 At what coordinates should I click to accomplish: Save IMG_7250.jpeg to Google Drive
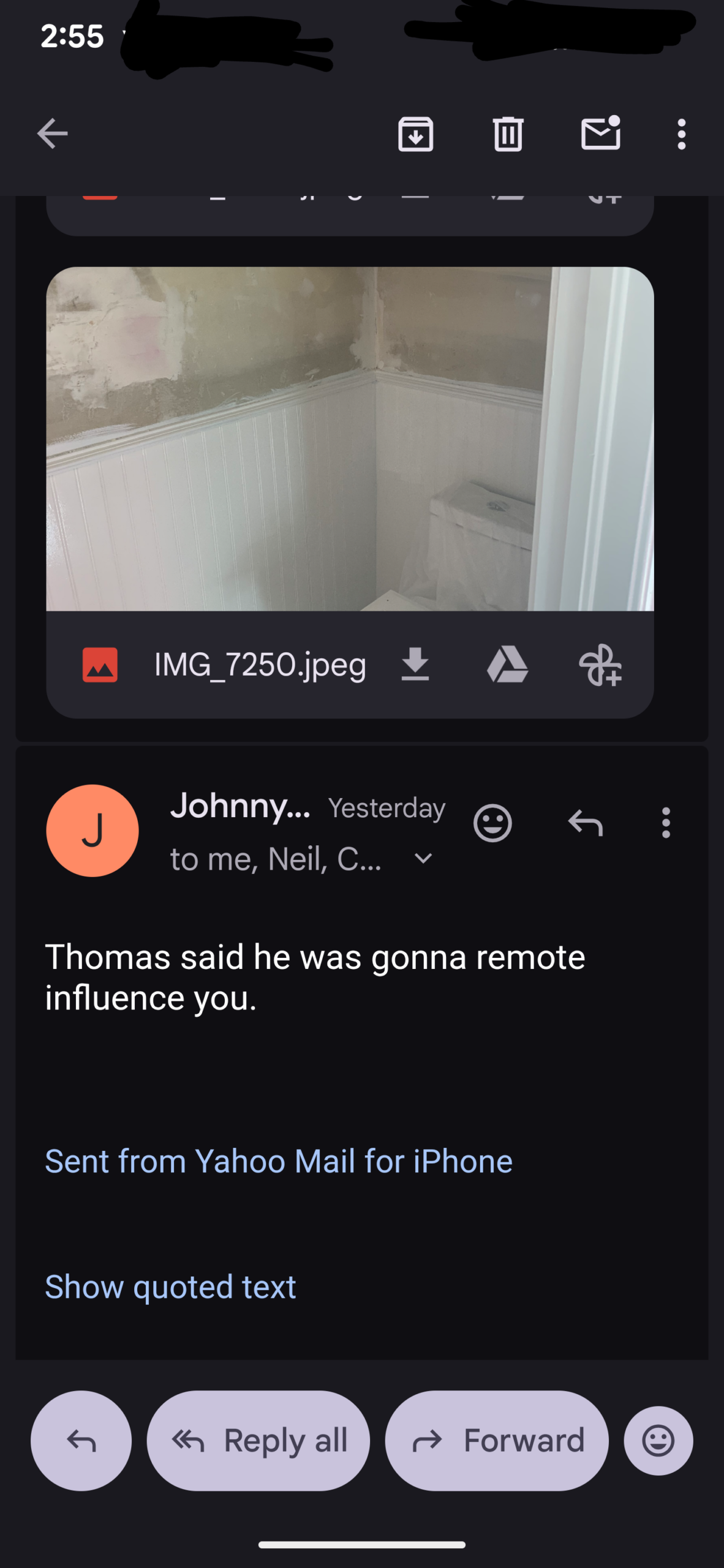click(x=507, y=665)
